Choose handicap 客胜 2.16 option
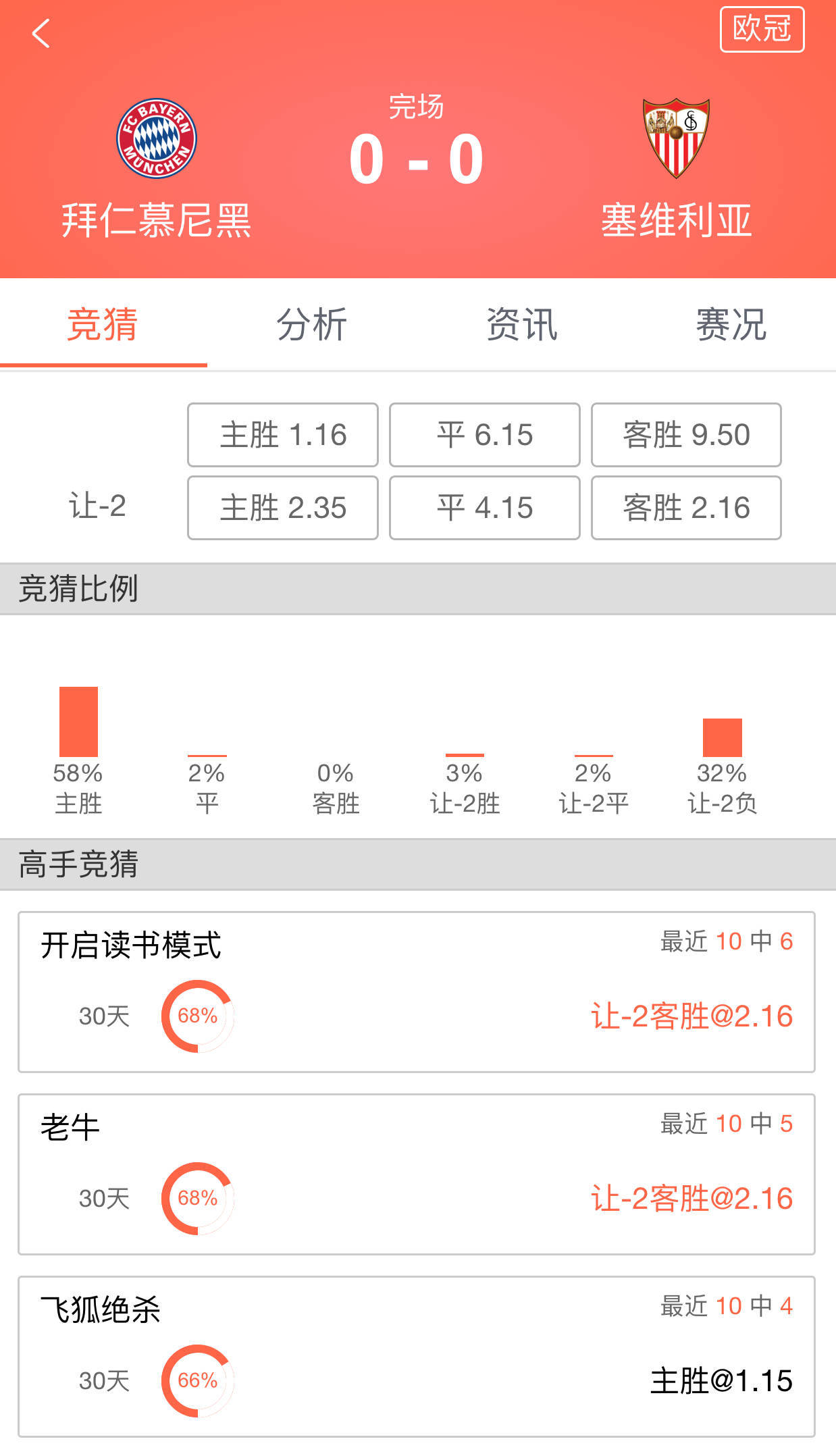836x1456 pixels. pos(686,508)
